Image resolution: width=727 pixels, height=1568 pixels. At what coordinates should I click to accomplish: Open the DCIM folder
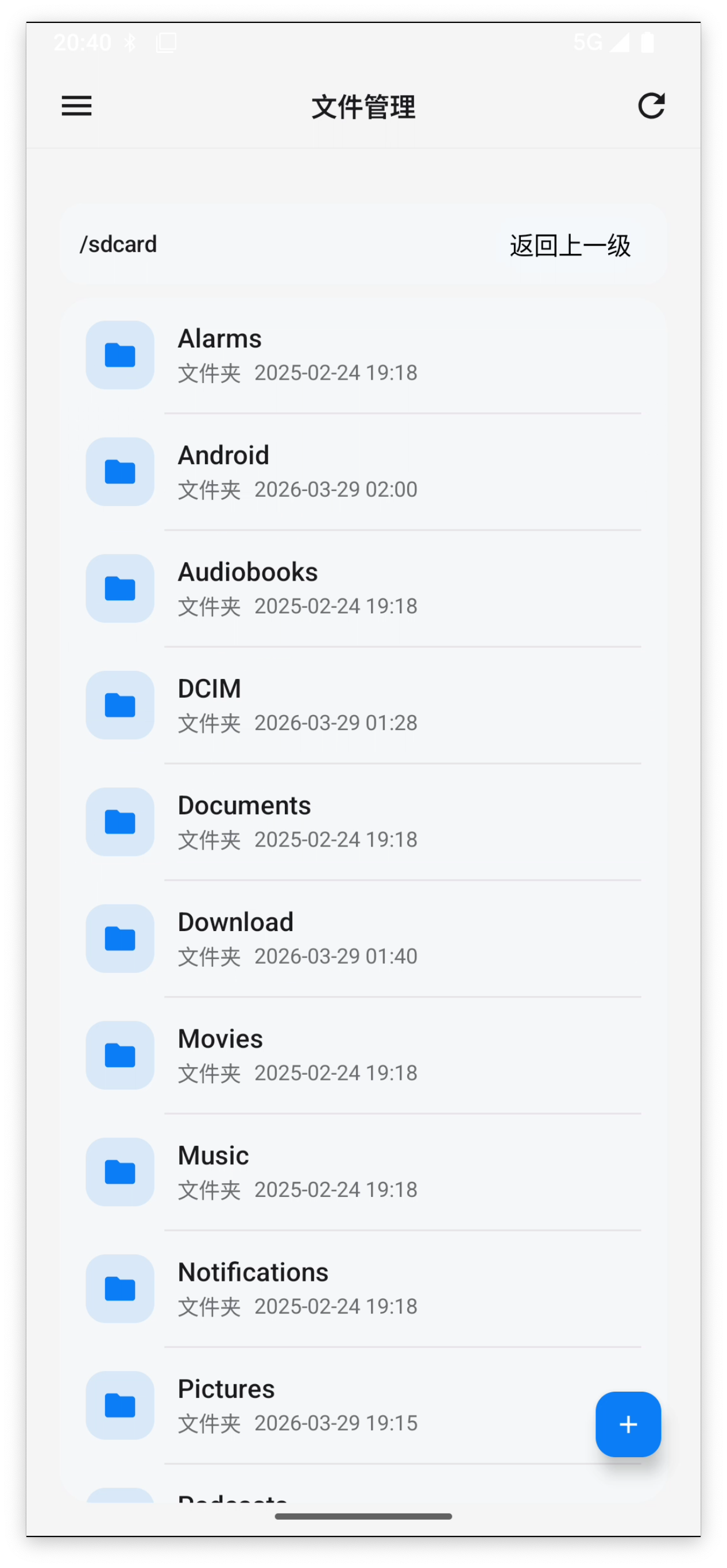(x=363, y=705)
